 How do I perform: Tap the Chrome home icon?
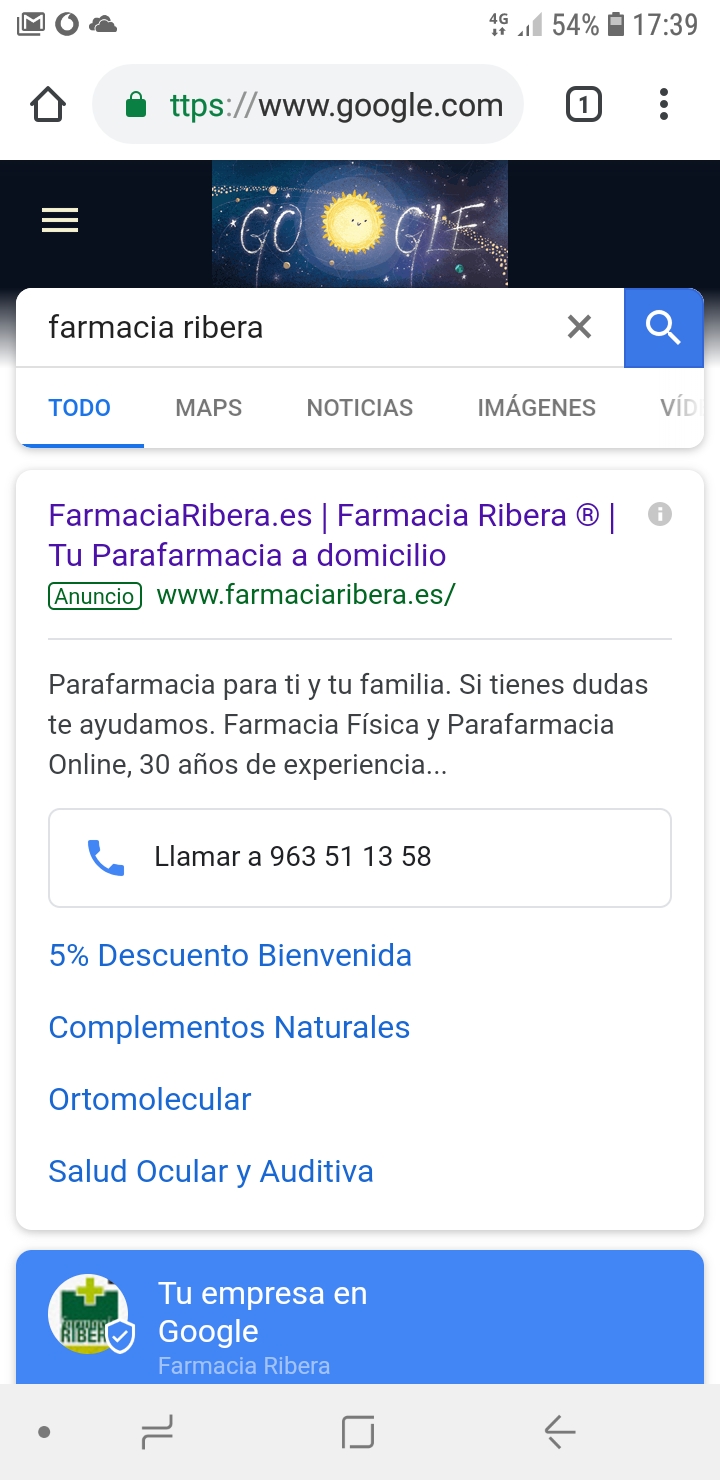[49, 105]
